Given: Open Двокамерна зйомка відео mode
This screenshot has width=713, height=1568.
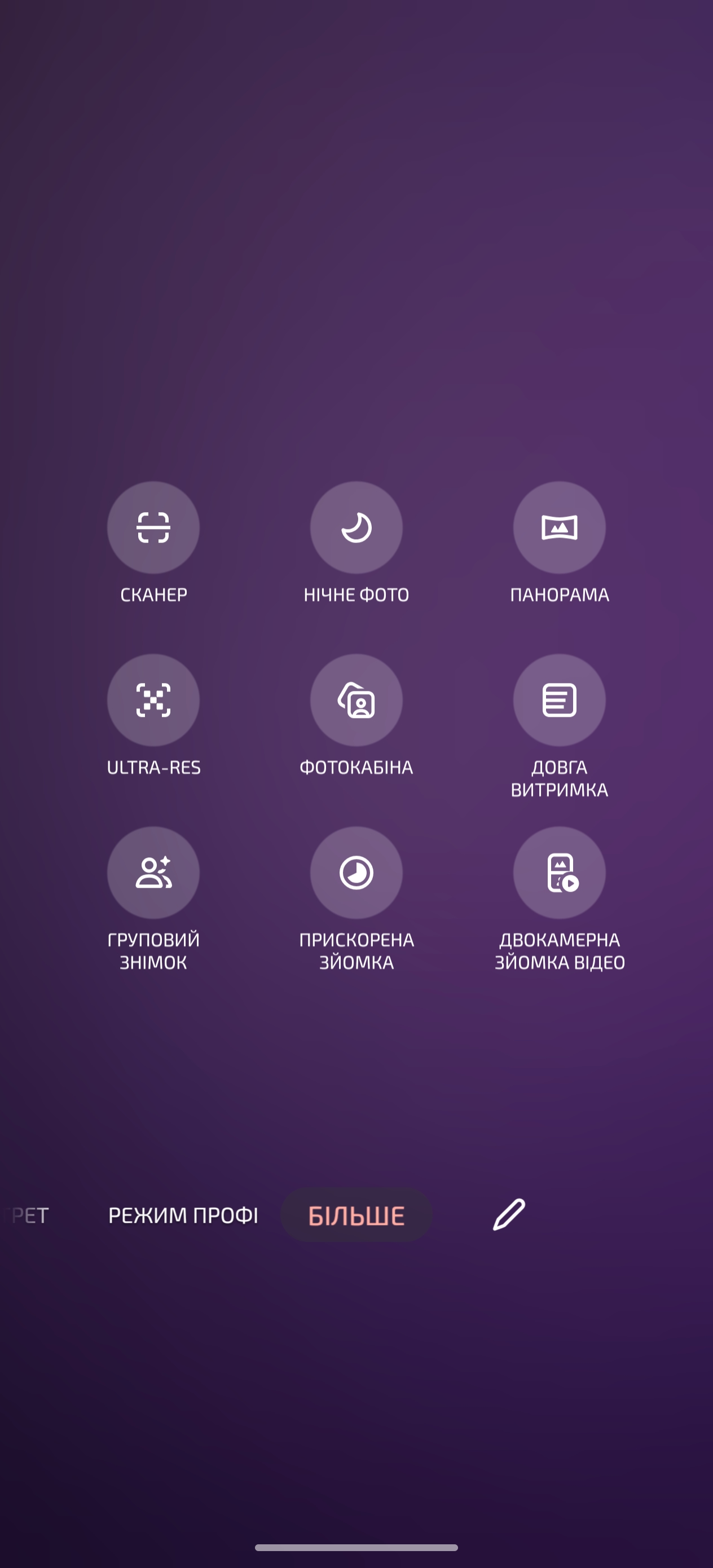Looking at the screenshot, I should click(559, 872).
